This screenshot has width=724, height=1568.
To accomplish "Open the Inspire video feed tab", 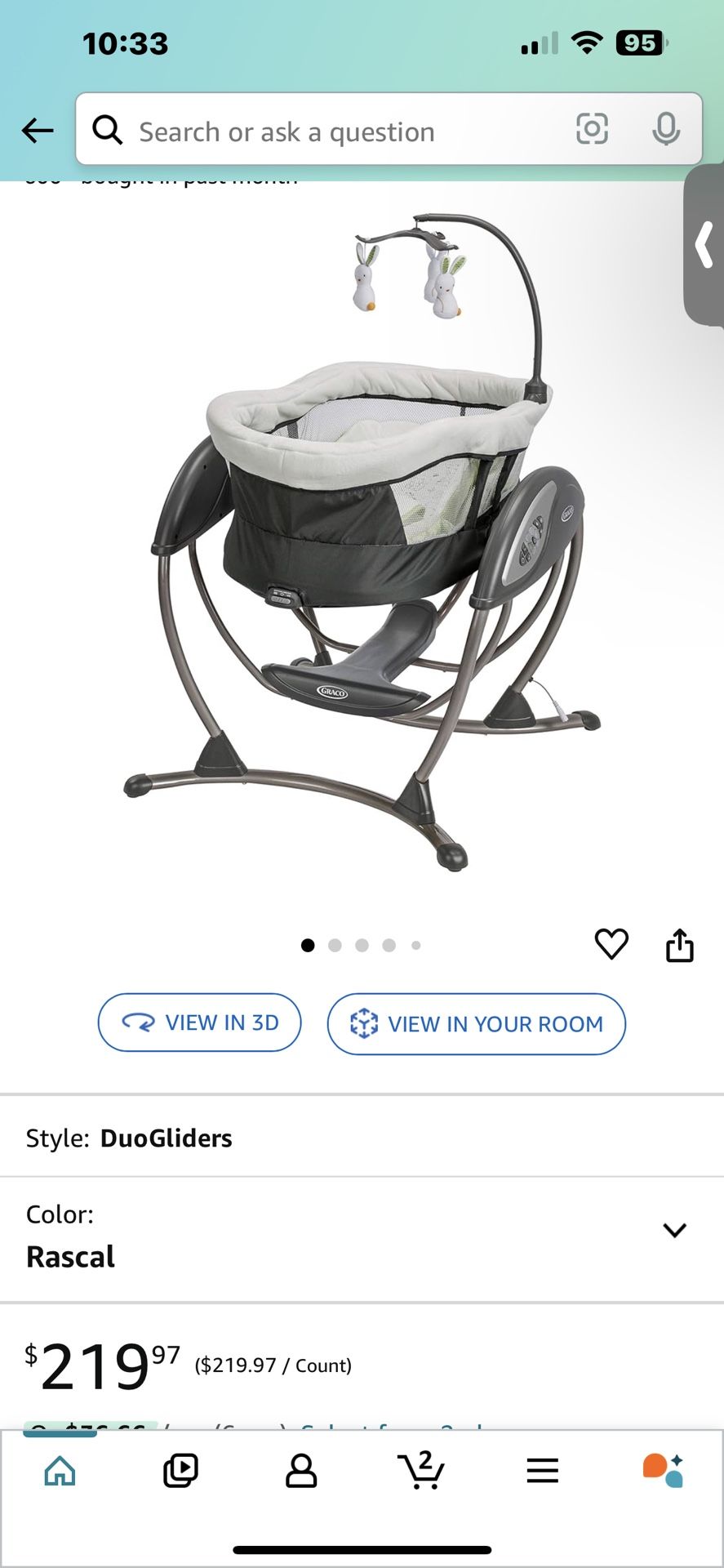I will (x=180, y=1472).
